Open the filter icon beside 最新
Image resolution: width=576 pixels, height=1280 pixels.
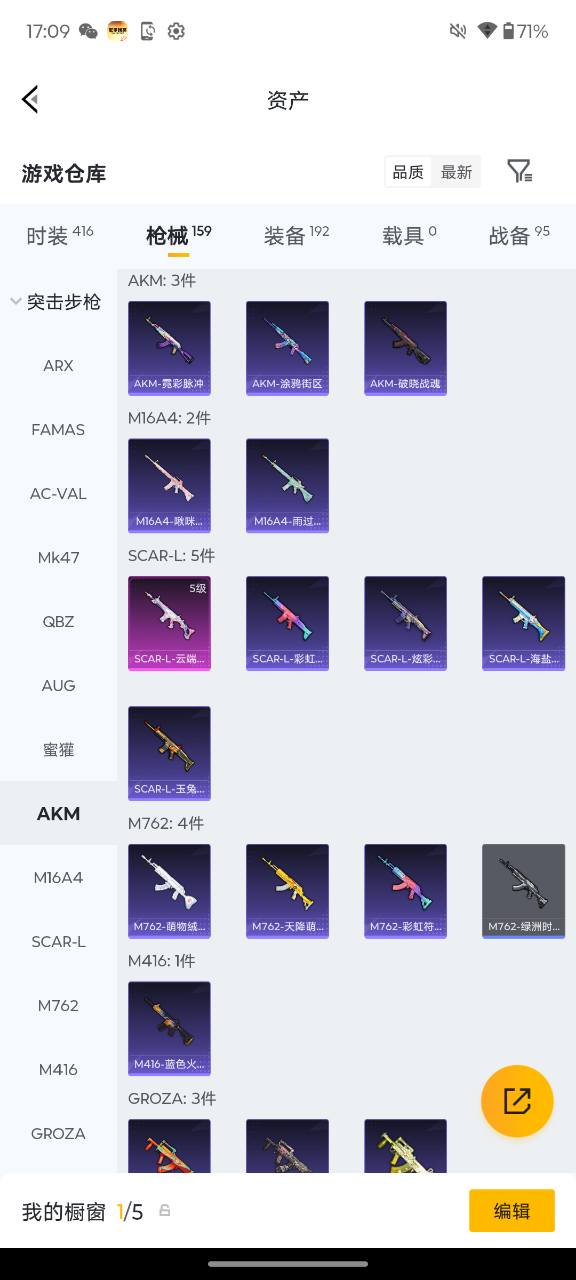pyautogui.click(x=519, y=171)
